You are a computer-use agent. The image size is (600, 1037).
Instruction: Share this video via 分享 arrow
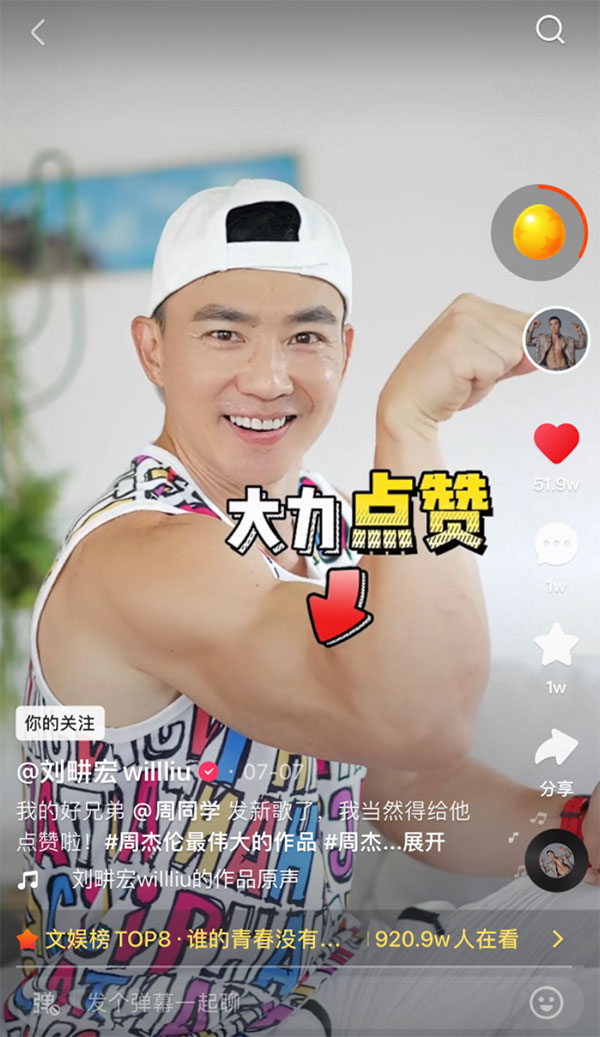(x=556, y=750)
